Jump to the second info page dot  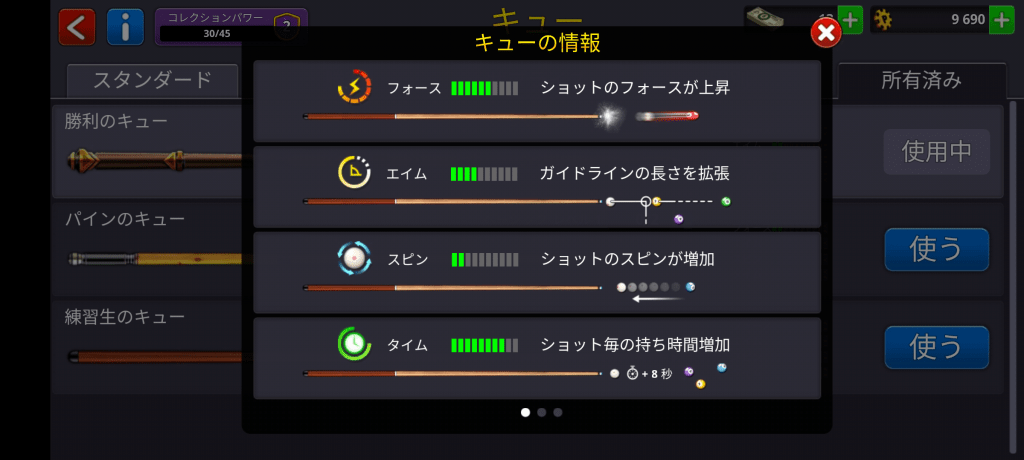pos(542,411)
